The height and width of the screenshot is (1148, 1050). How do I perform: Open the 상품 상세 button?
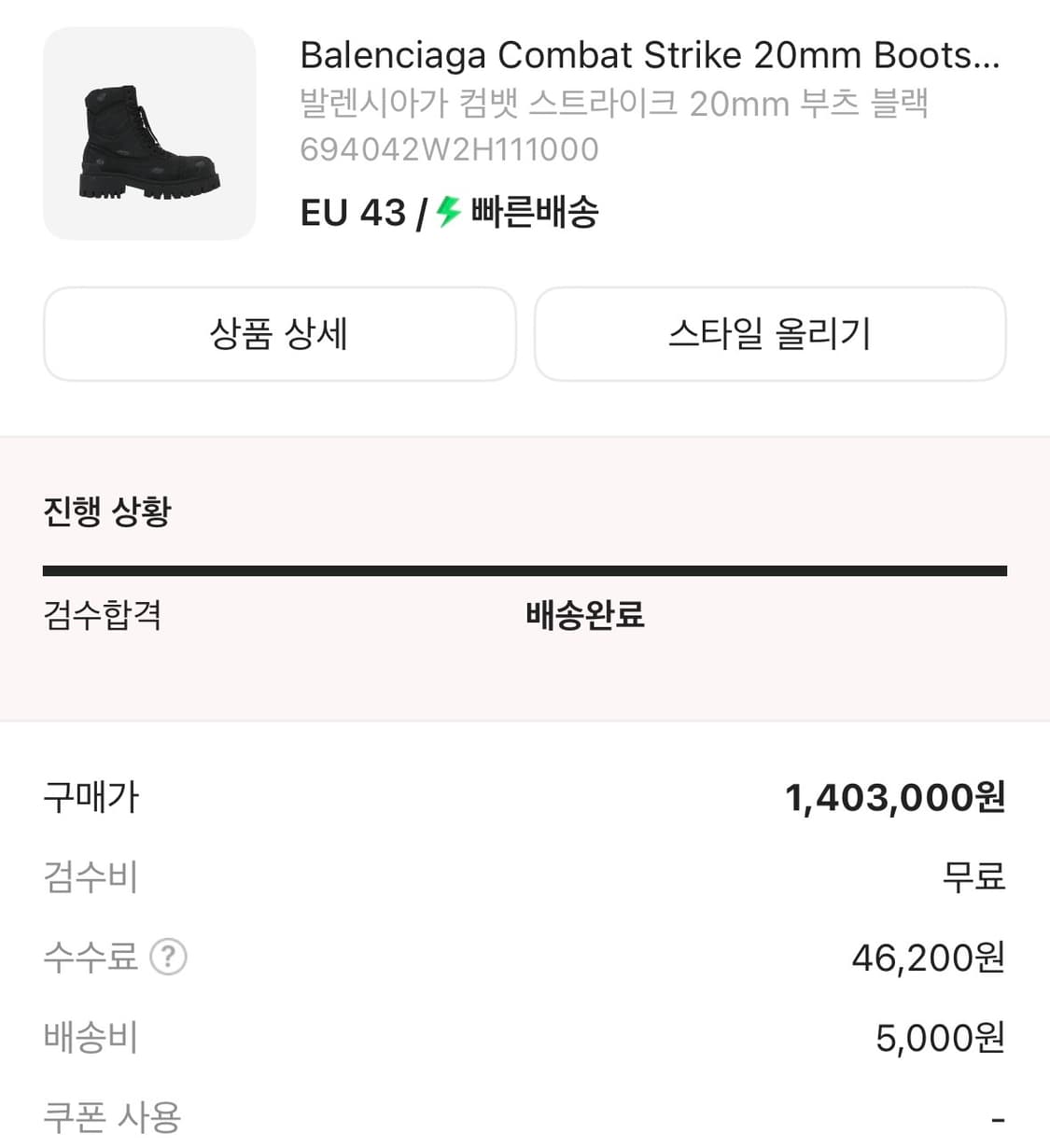coord(279,334)
